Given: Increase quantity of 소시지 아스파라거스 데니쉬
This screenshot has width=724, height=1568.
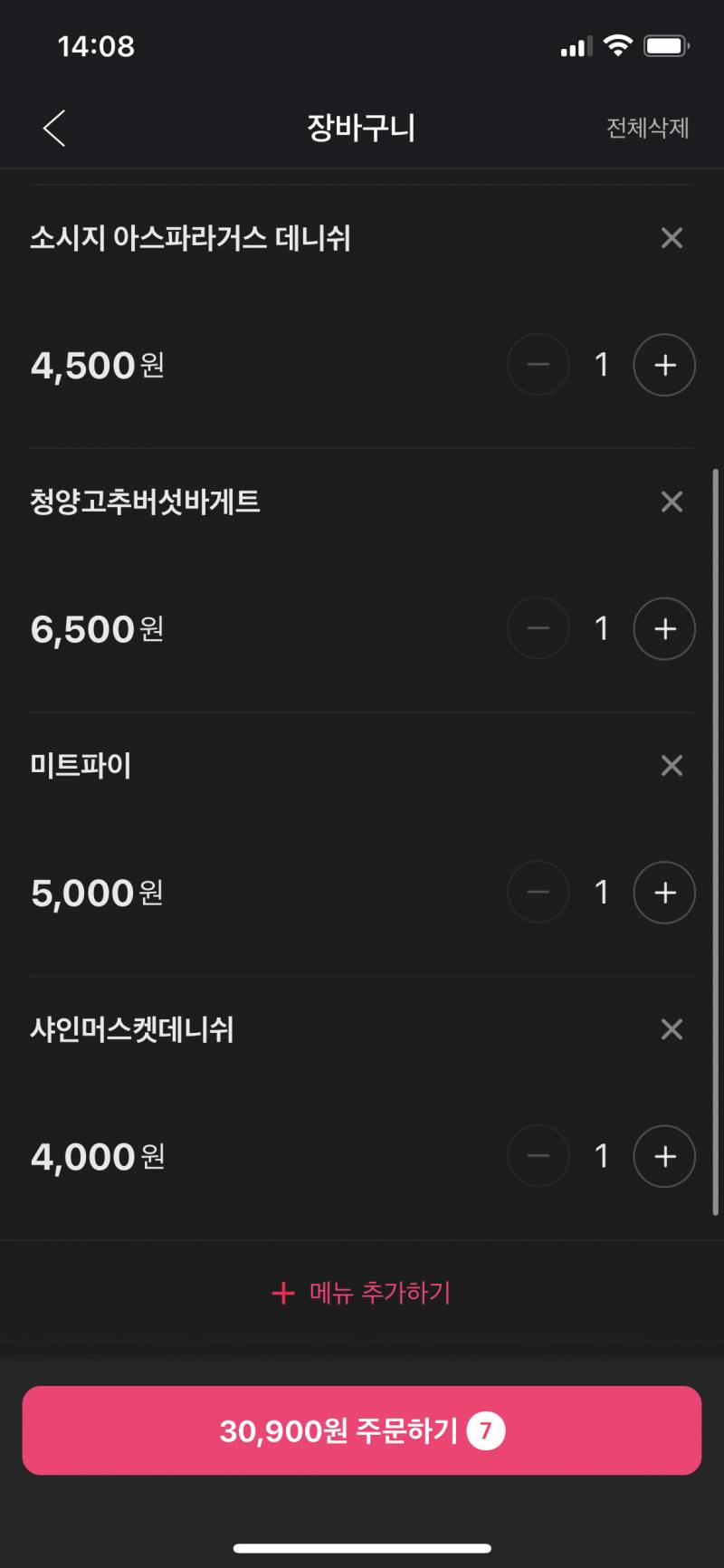Looking at the screenshot, I should pos(663,365).
